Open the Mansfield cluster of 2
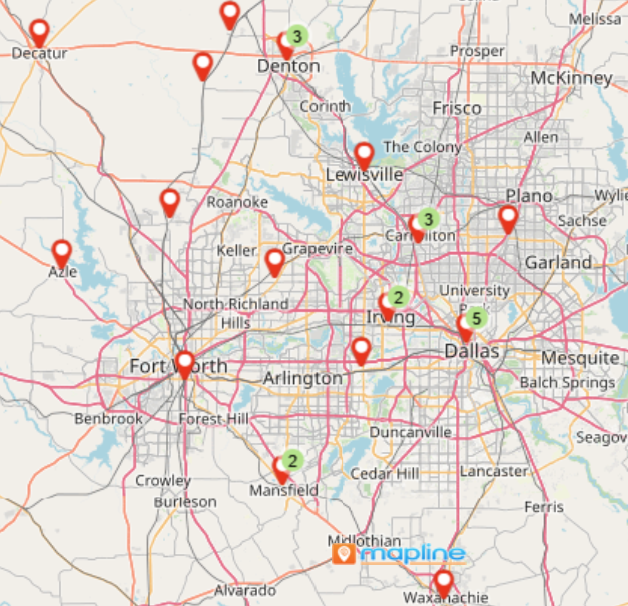This screenshot has width=628, height=606. (292, 461)
